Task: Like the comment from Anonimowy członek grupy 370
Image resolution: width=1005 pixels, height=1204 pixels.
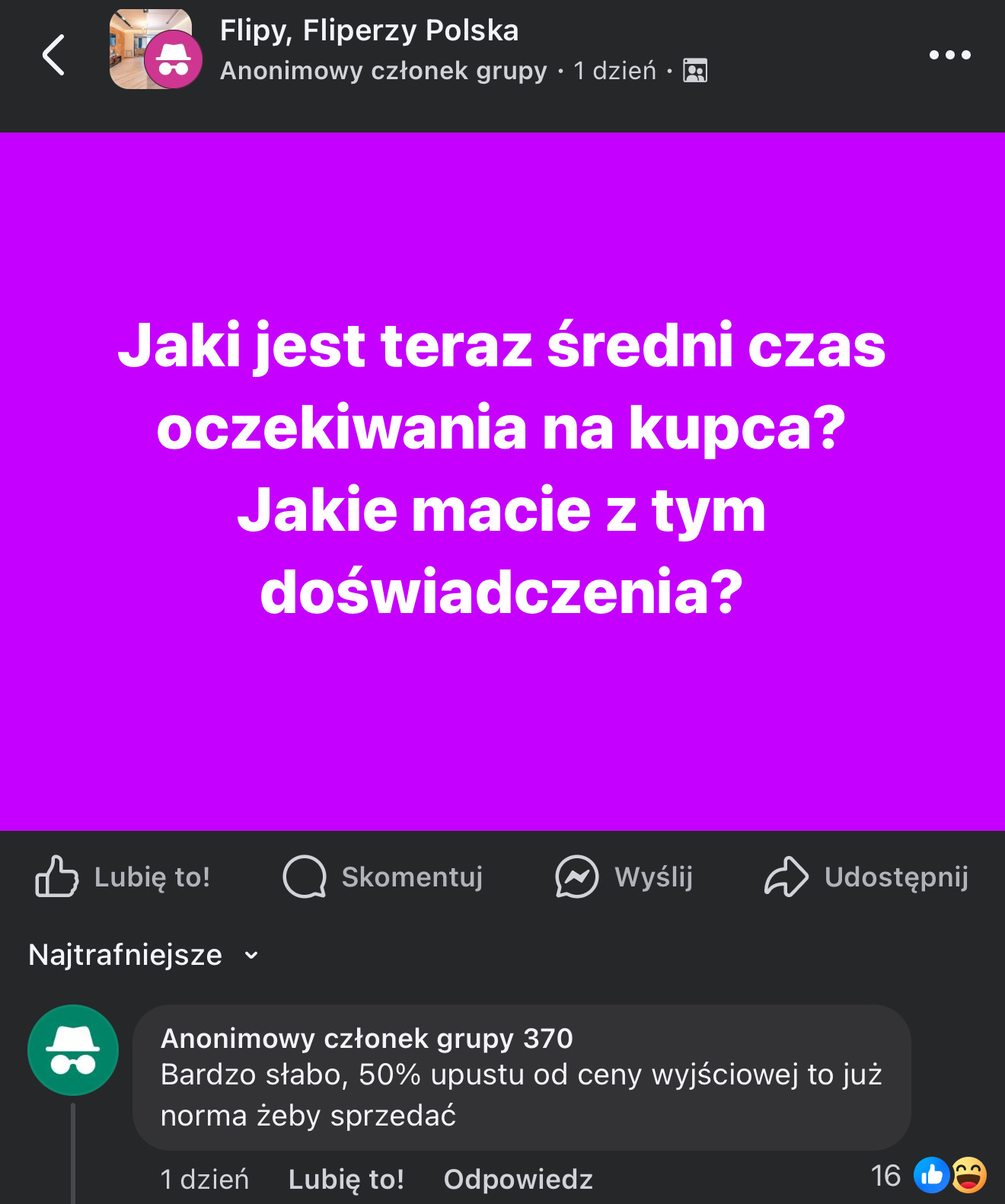Action: 346,1179
